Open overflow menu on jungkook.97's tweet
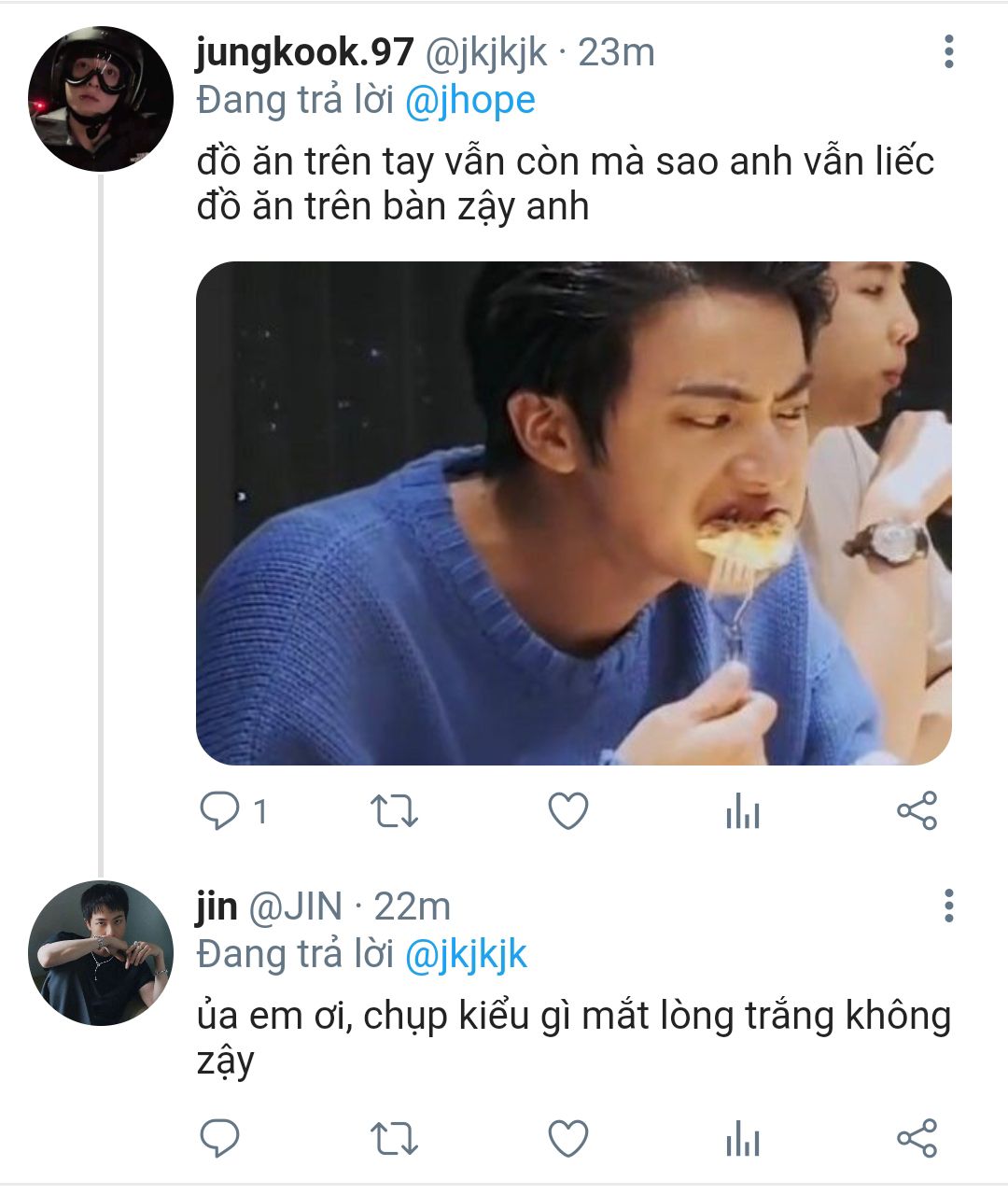1008x1194 pixels. [x=948, y=52]
